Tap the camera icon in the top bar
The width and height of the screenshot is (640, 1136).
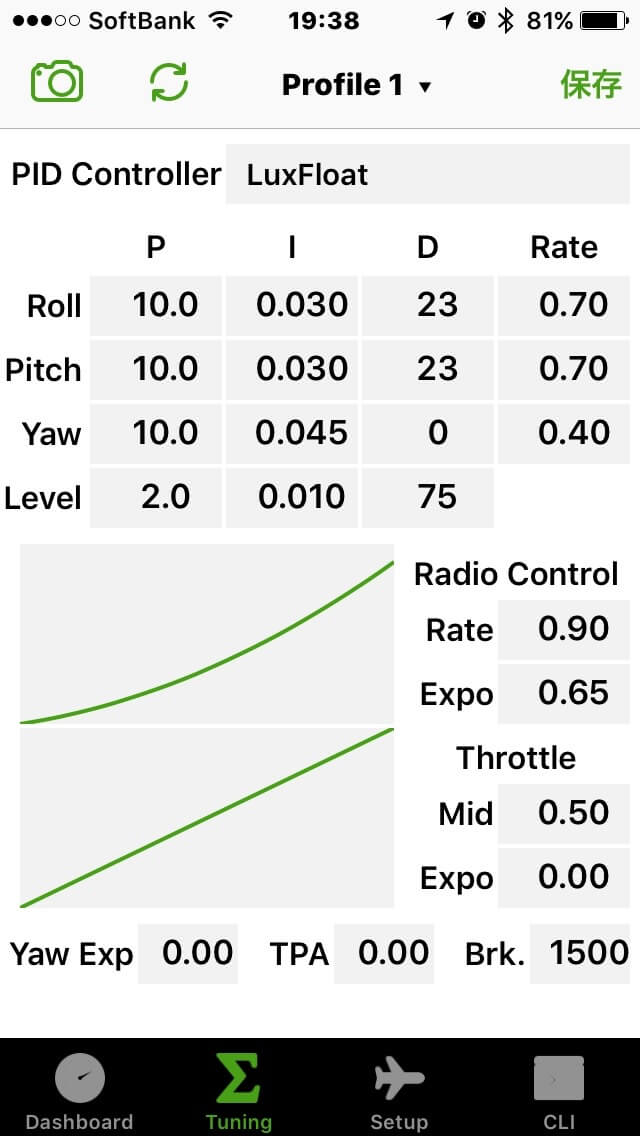[x=57, y=83]
